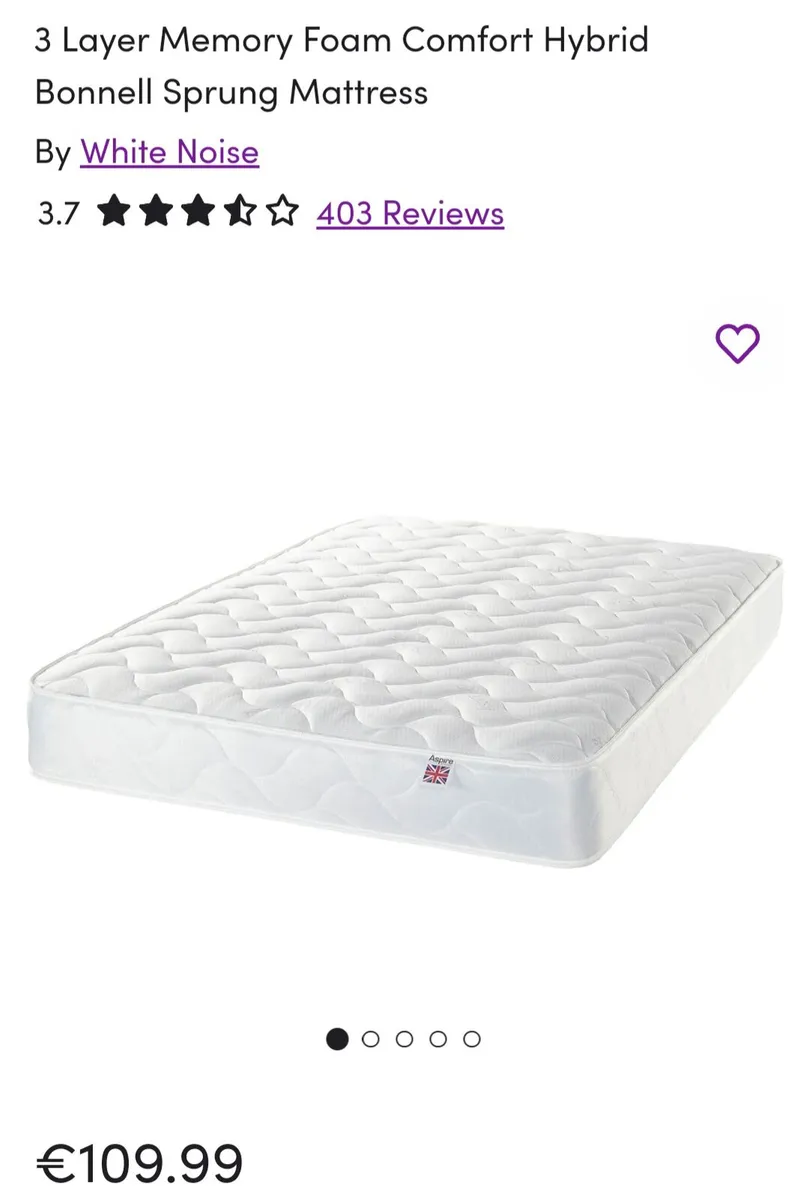809x1200 pixels.
Task: Select the first filled carousel dot
Action: [336, 1038]
